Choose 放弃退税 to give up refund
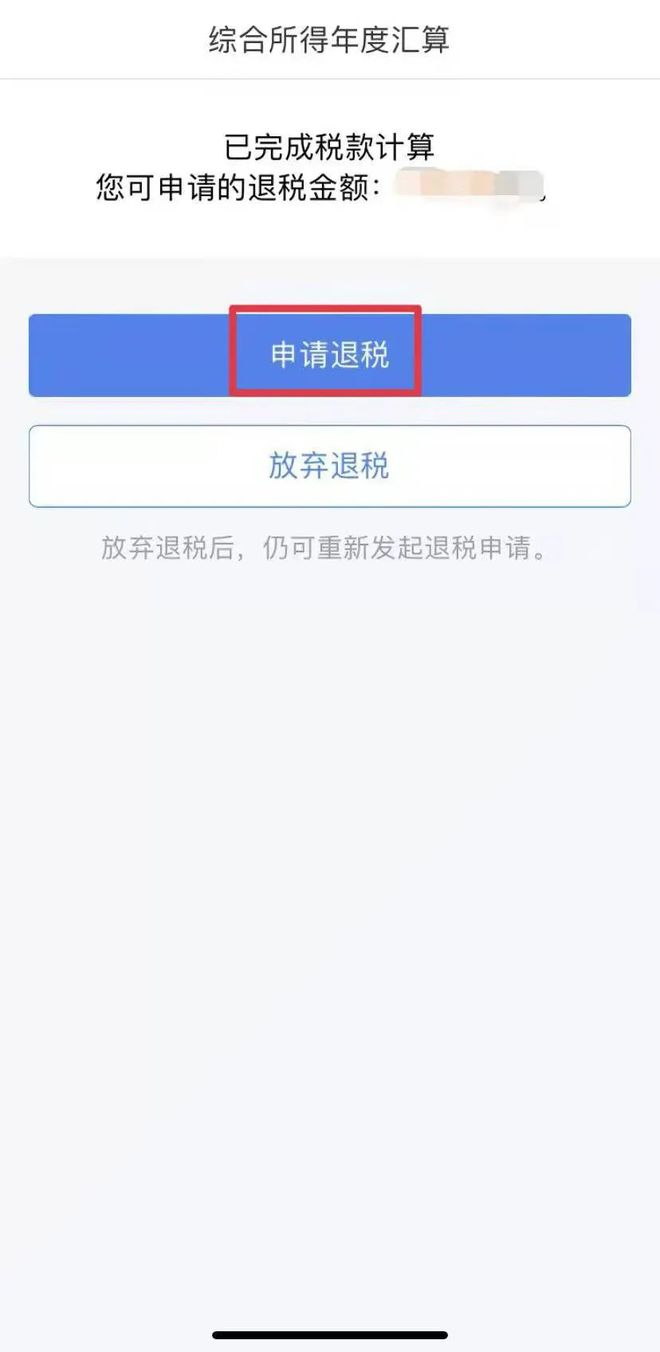 (329, 466)
